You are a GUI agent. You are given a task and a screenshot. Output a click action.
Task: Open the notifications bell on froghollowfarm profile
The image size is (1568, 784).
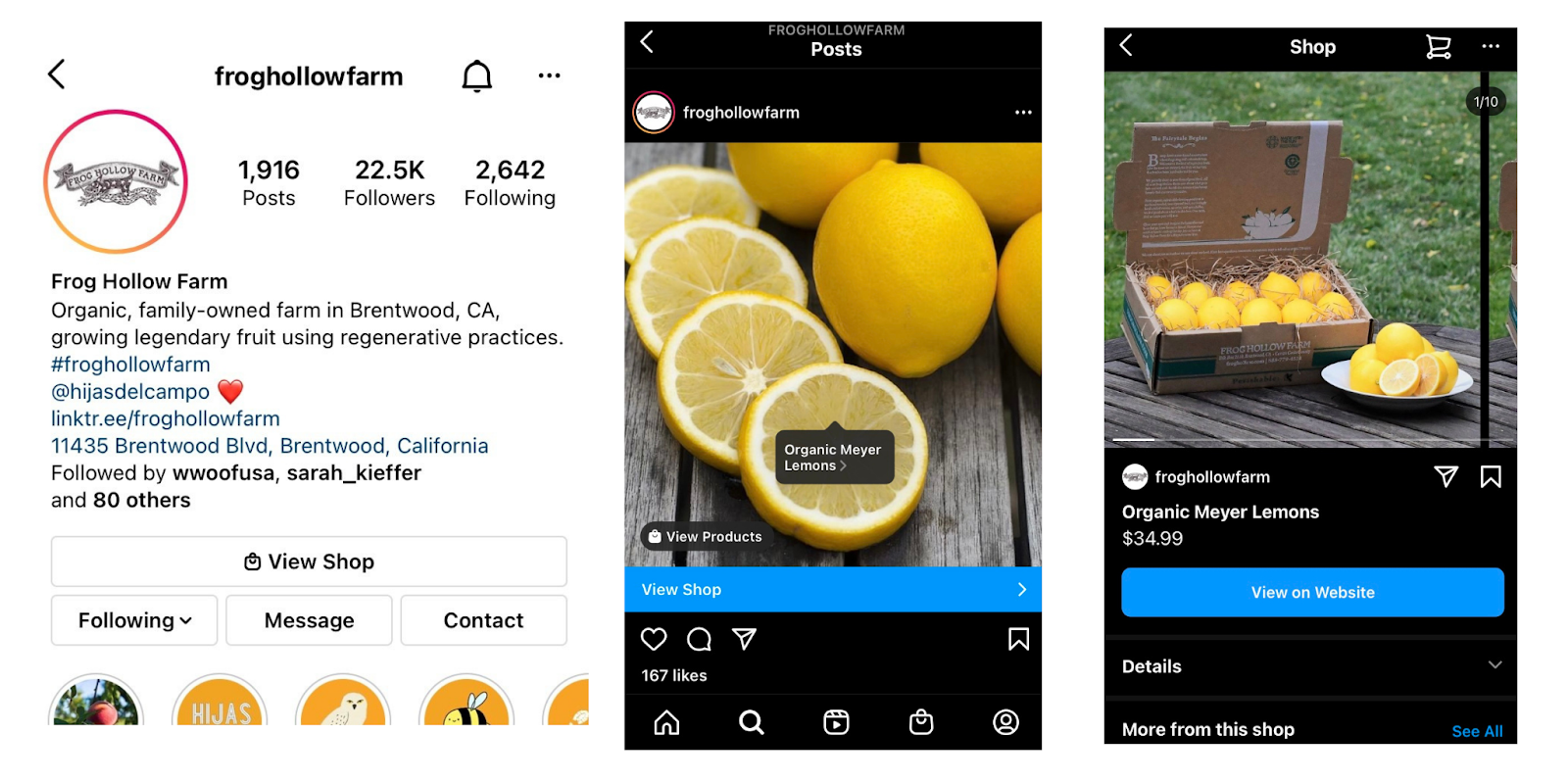(476, 75)
